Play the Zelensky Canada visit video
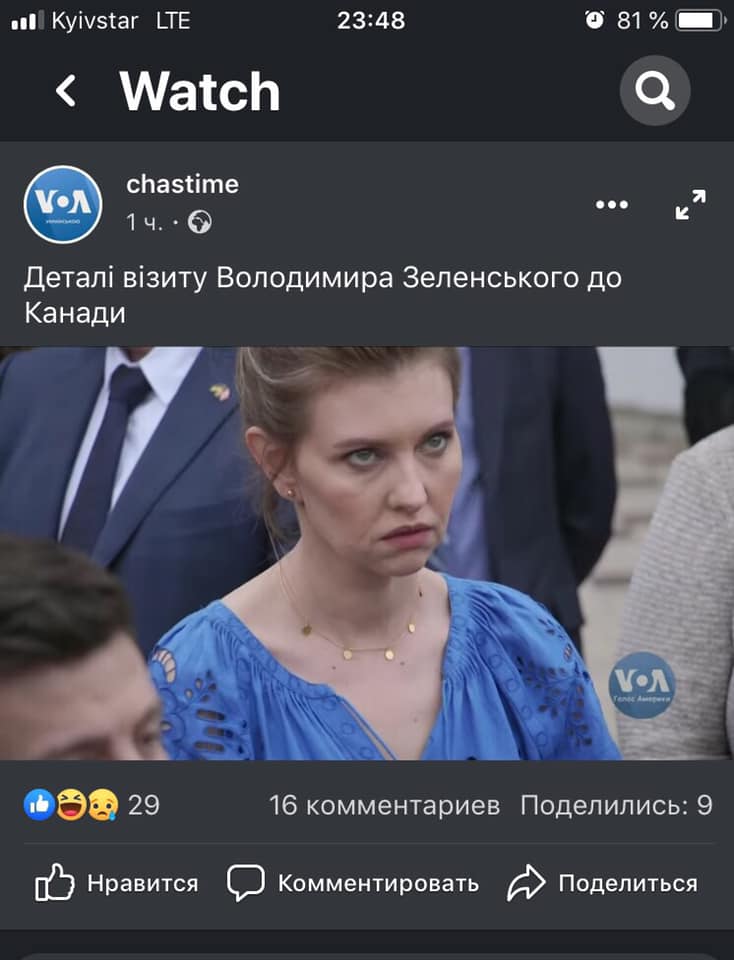This screenshot has width=734, height=960. pos(367,553)
